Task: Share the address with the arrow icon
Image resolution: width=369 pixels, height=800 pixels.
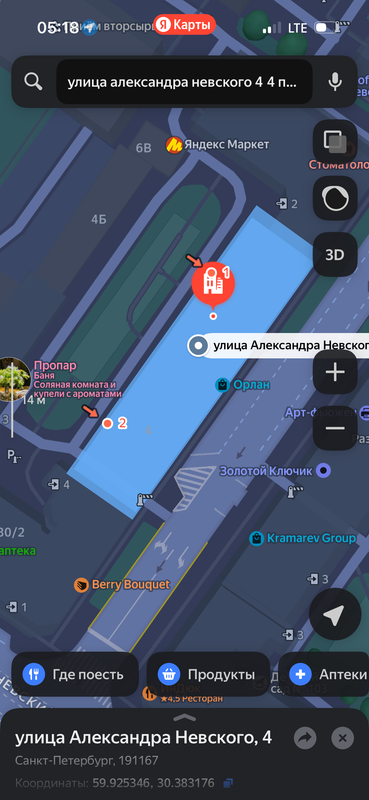Action: tap(305, 738)
